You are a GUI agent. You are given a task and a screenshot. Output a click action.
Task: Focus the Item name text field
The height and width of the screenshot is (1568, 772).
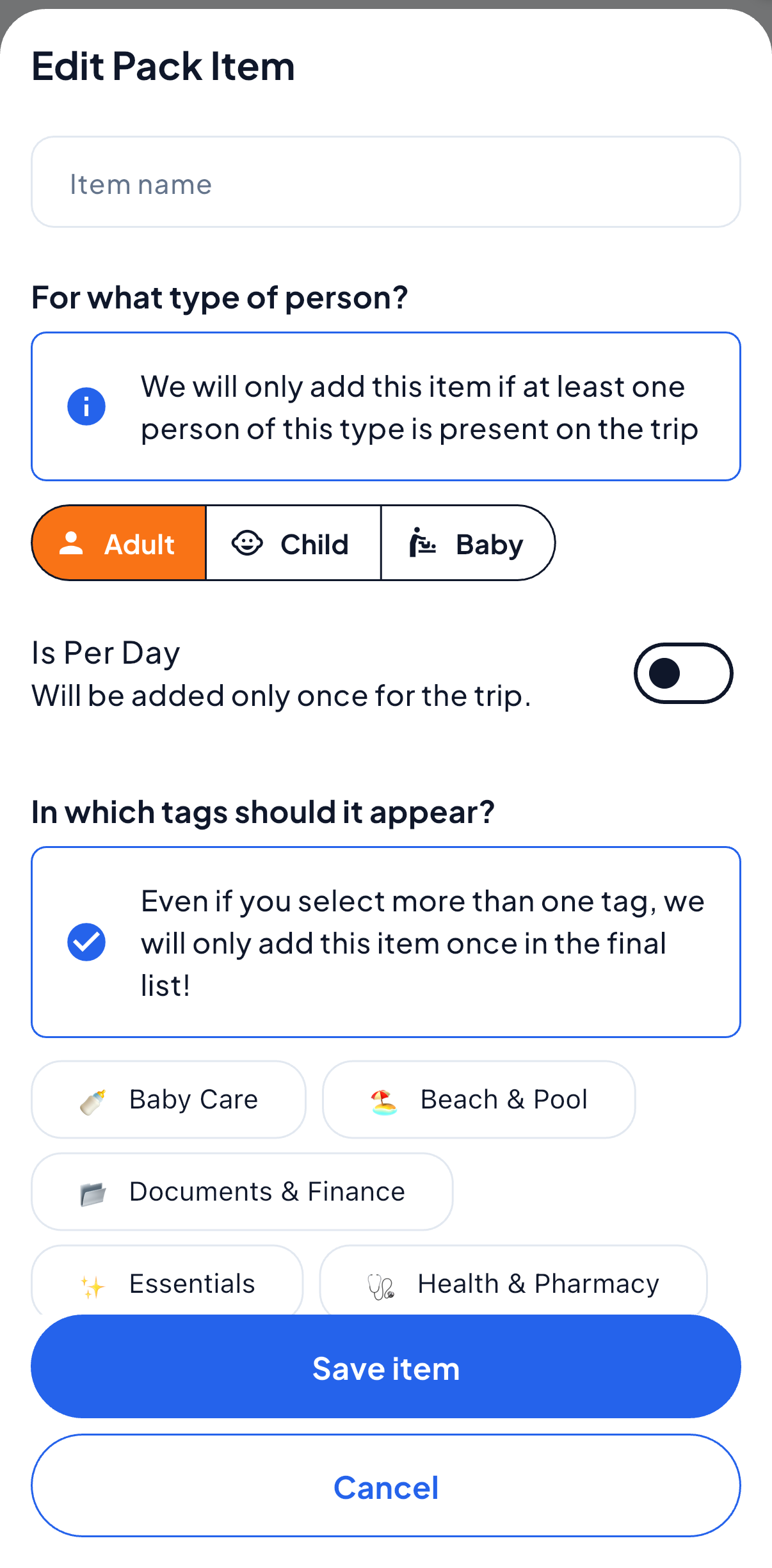[386, 182]
